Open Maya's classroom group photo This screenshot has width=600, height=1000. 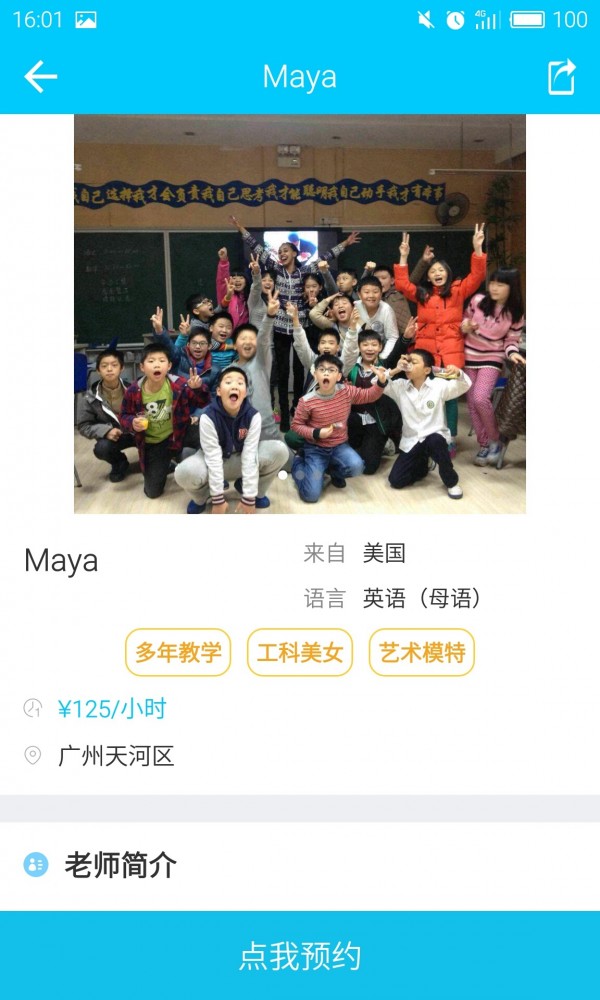(x=300, y=314)
